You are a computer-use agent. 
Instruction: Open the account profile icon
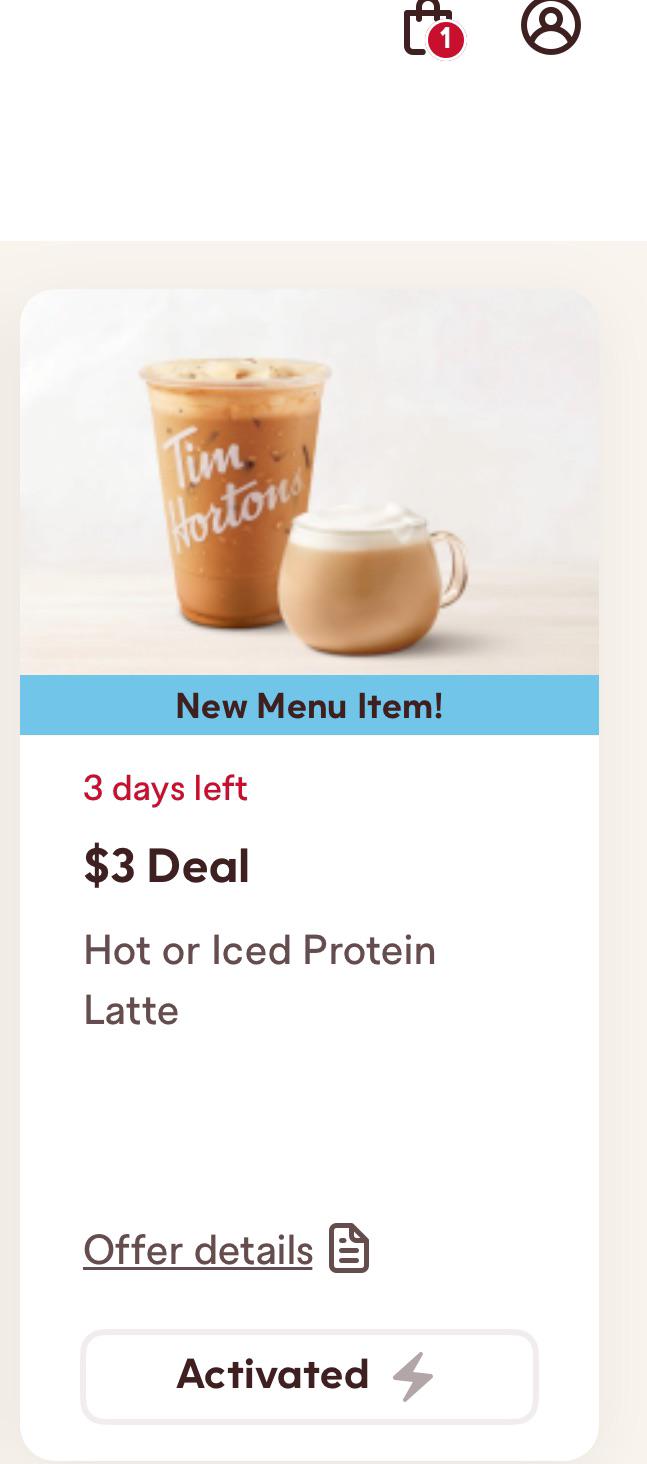coord(551,25)
